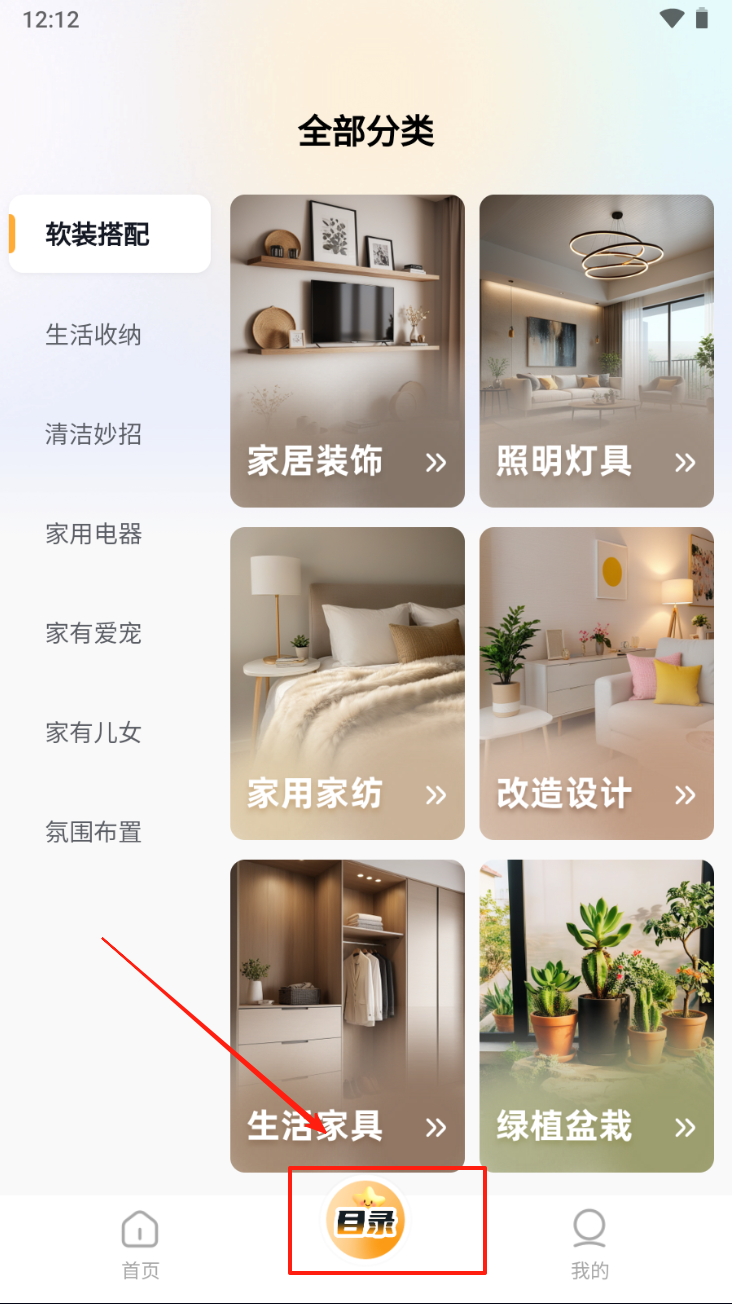732x1304 pixels.
Task: Go to the 首页 tab
Action: point(140,1244)
